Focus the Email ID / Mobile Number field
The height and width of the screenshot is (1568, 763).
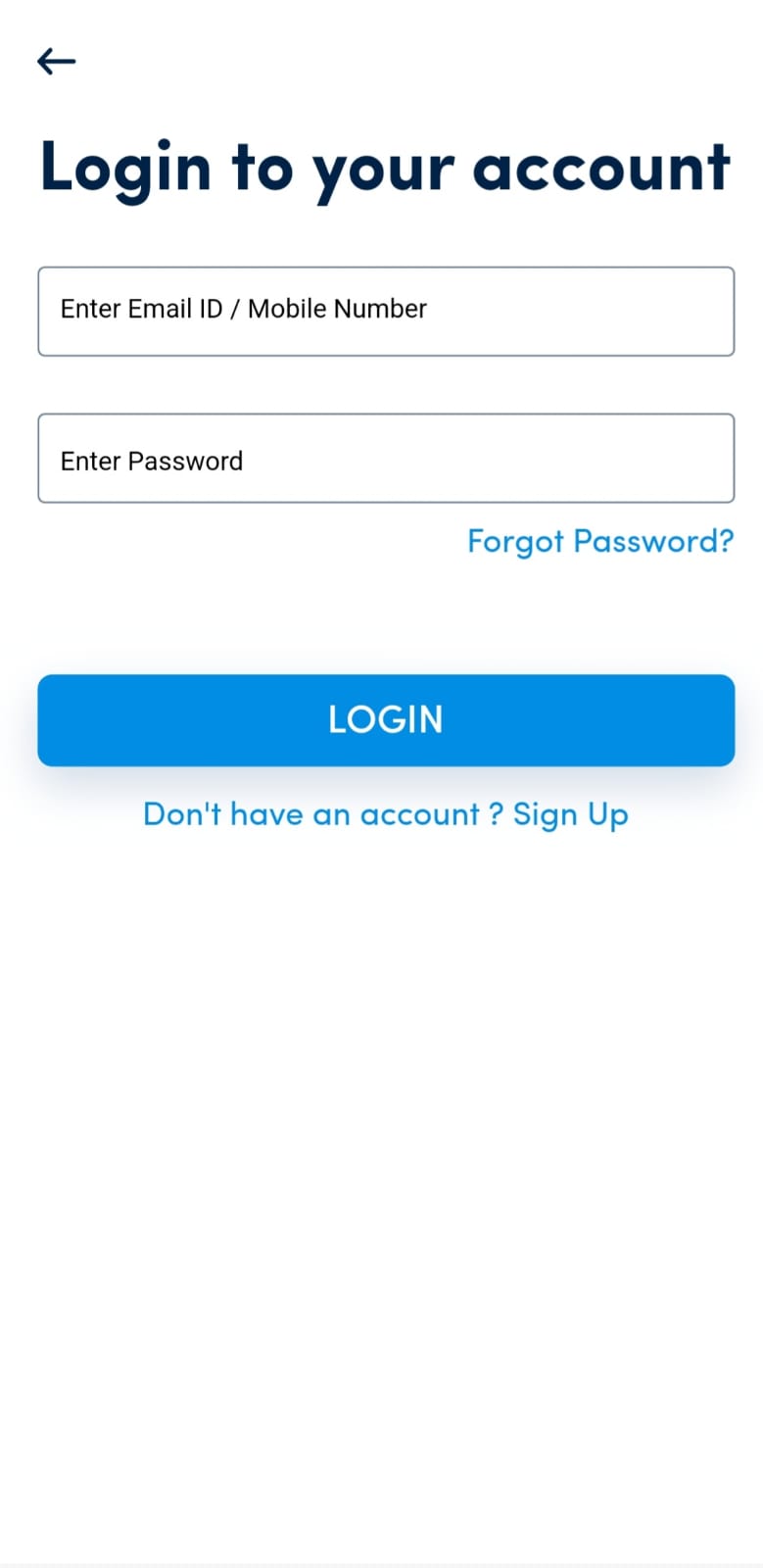click(x=386, y=311)
